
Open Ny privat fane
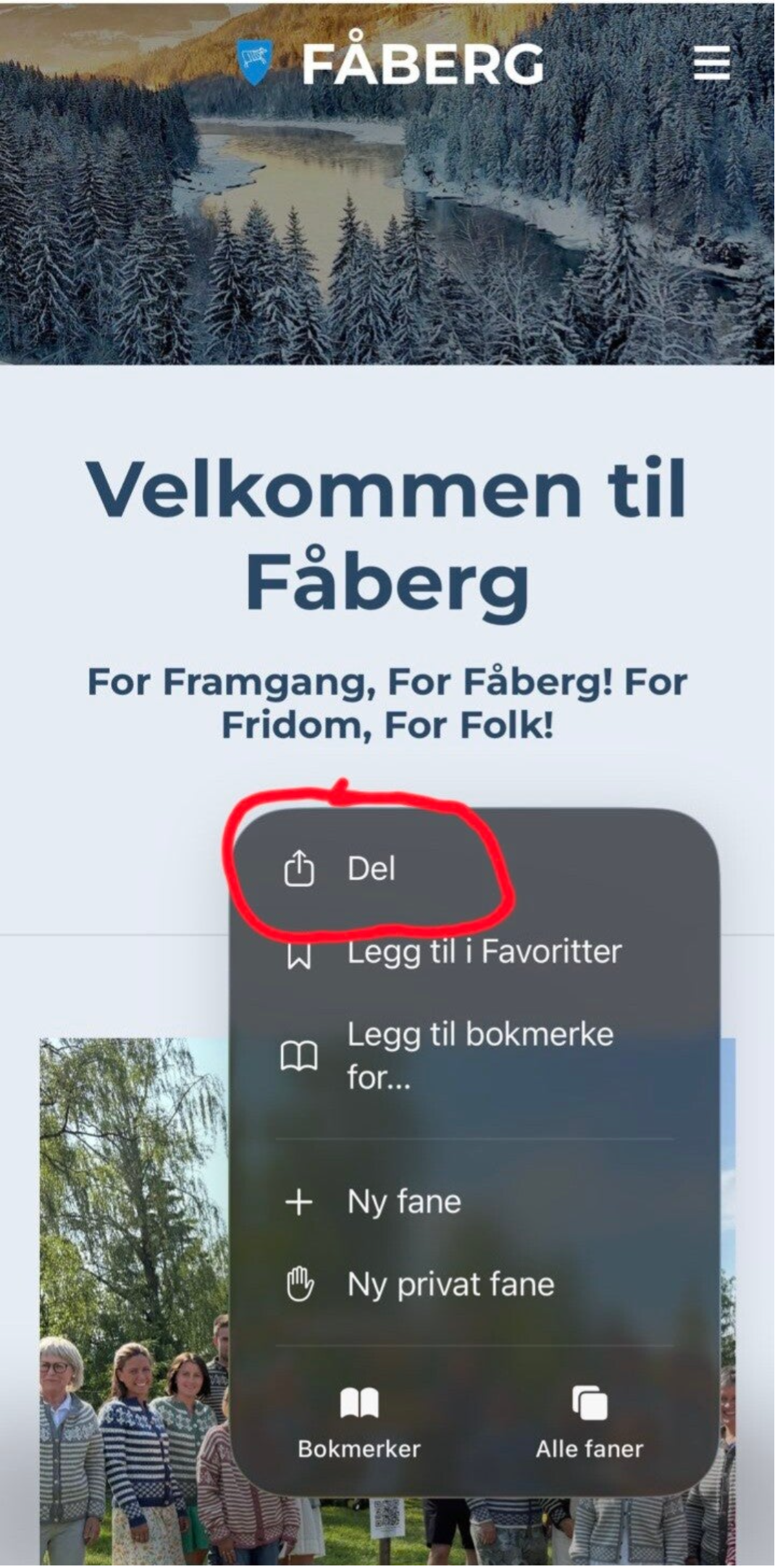450,1286
